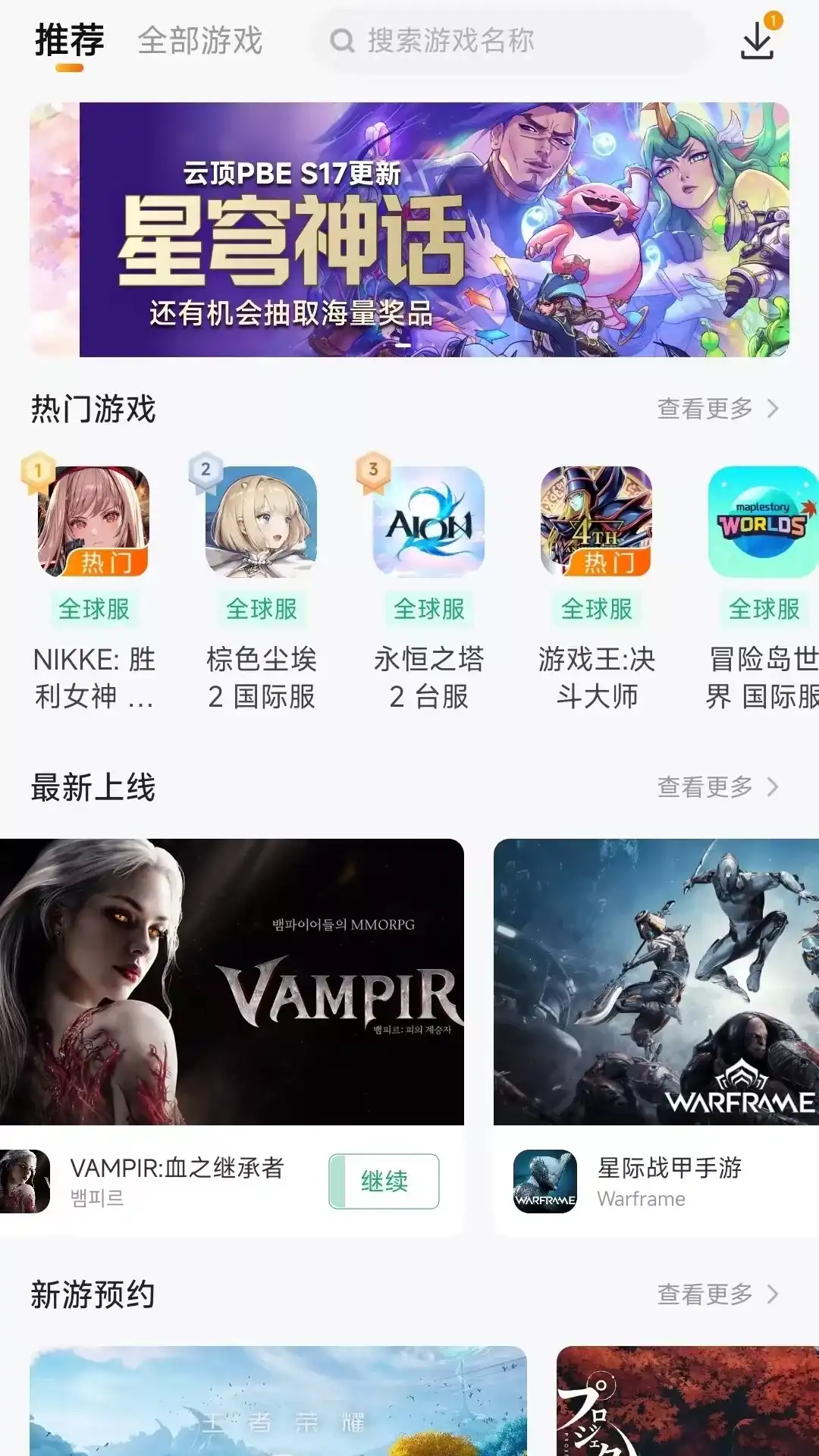Open 棕色尘埃2 国际服 game
The width and height of the screenshot is (819, 1456).
point(261,522)
